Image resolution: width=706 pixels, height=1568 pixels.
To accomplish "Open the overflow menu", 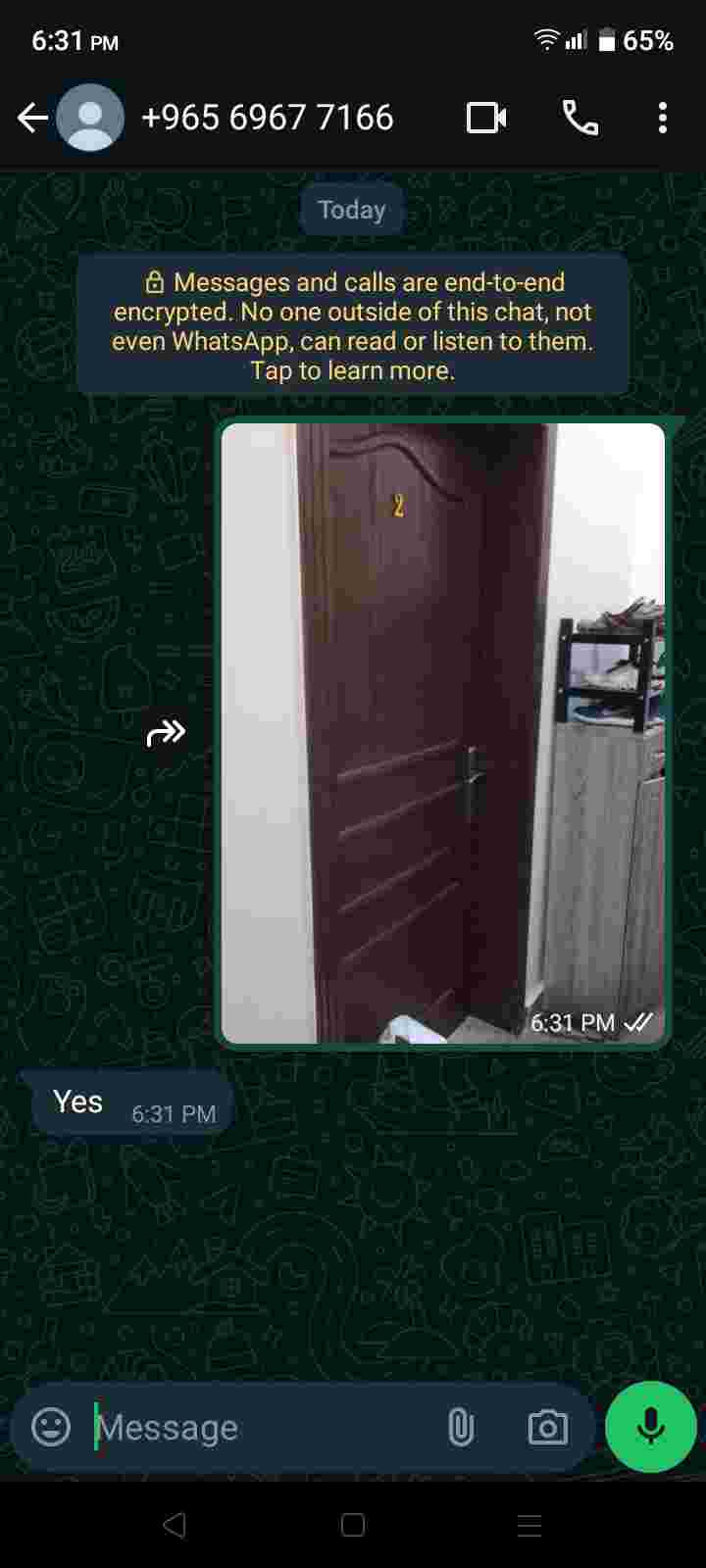I will click(663, 119).
